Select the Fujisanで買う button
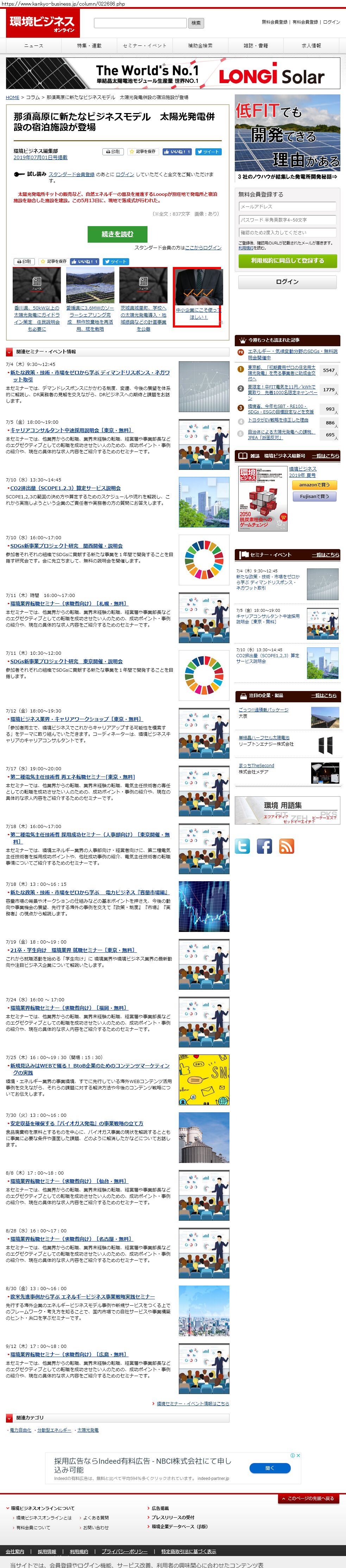Viewport: 346px width, 1568px height. click(314, 496)
